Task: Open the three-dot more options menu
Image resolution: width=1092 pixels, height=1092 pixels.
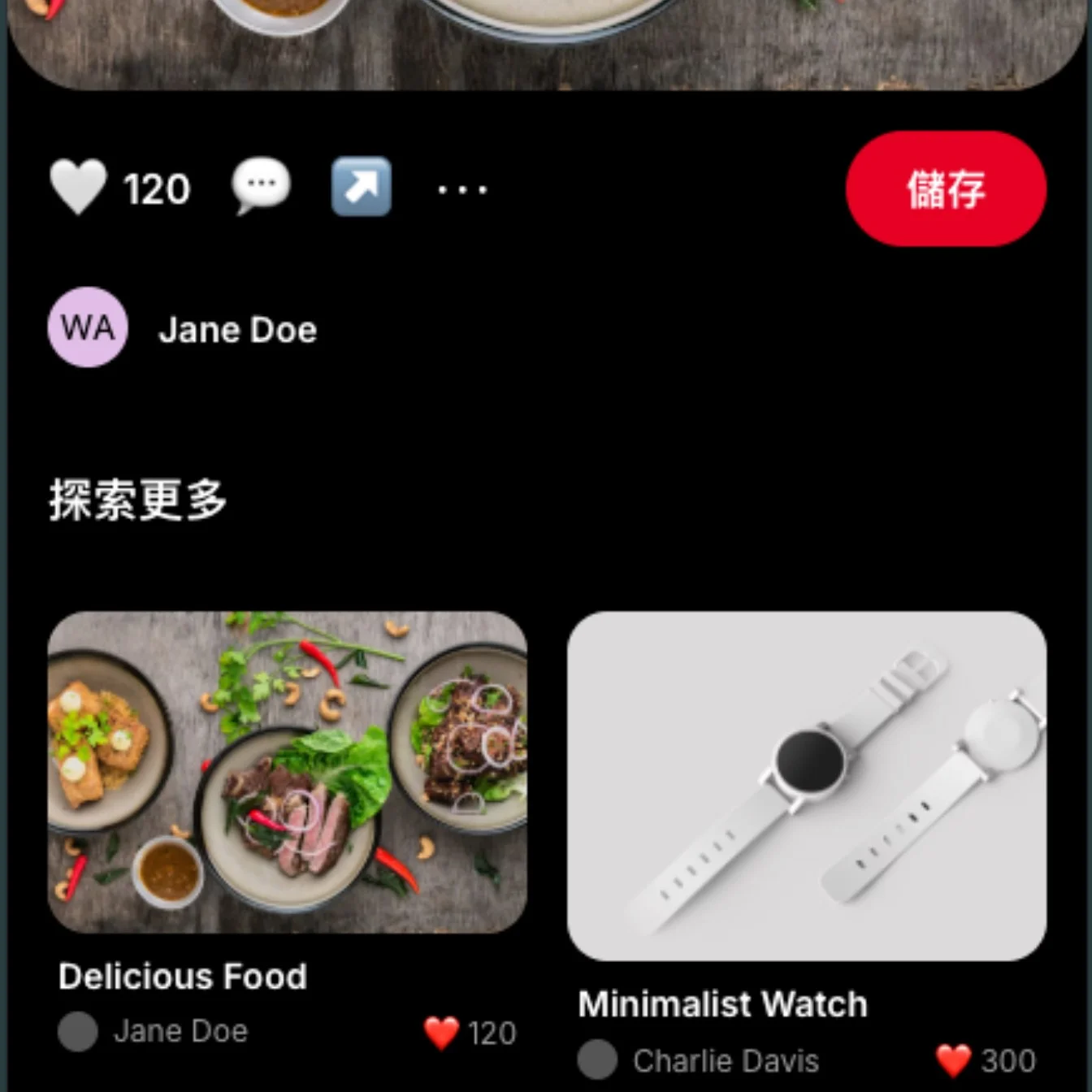Action: click(462, 190)
